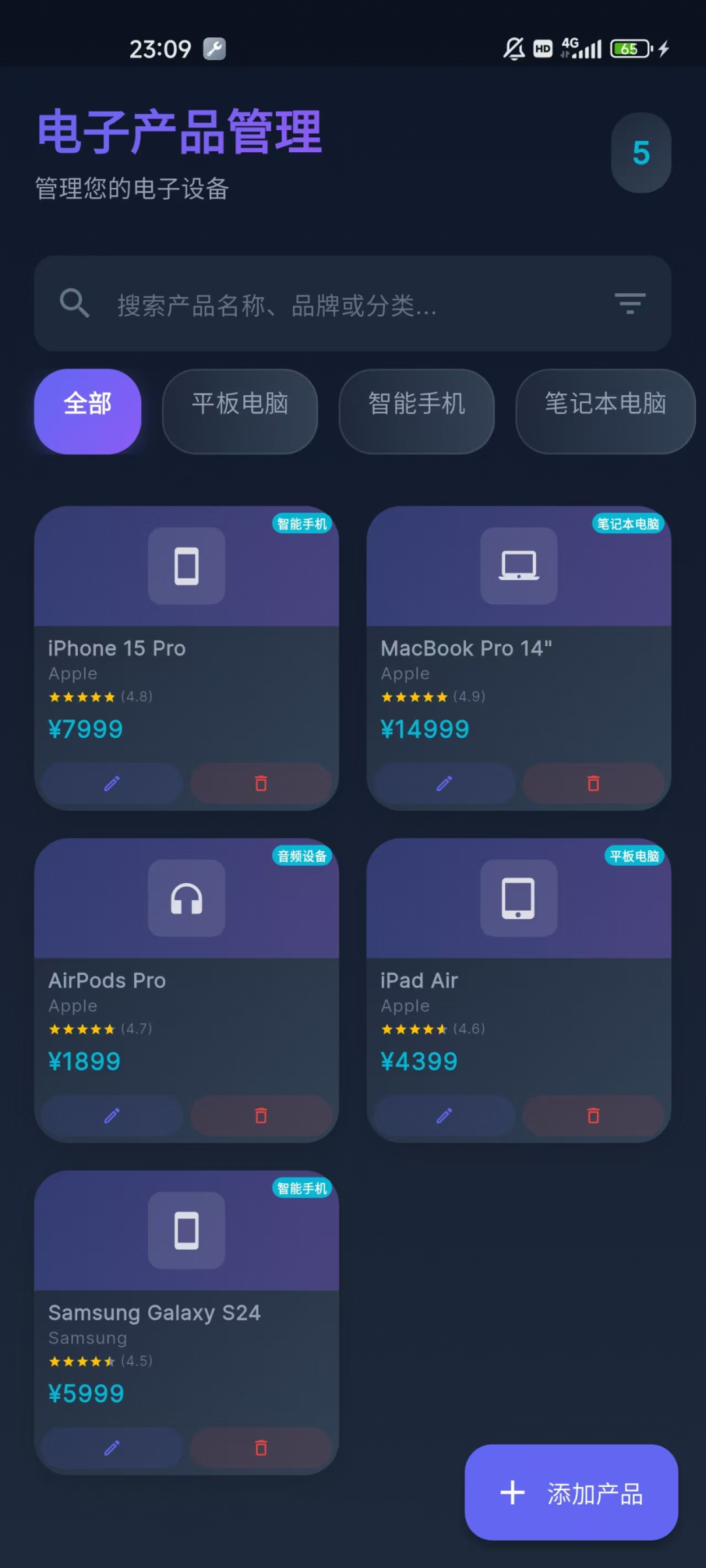Image resolution: width=706 pixels, height=1568 pixels.
Task: Delete the iPhone 15 Pro product
Action: tap(261, 783)
